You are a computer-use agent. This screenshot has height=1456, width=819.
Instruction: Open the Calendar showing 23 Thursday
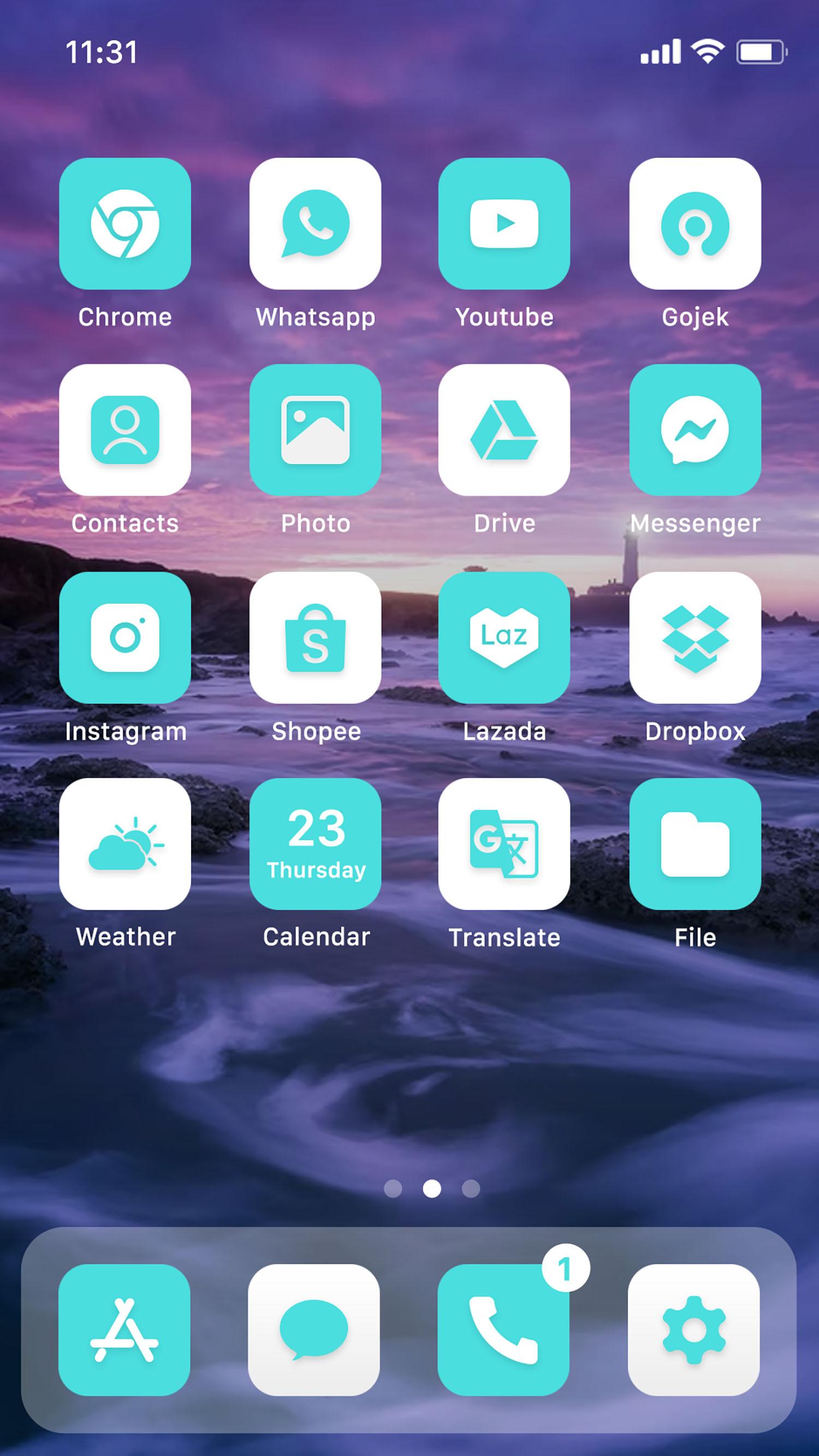tap(315, 844)
